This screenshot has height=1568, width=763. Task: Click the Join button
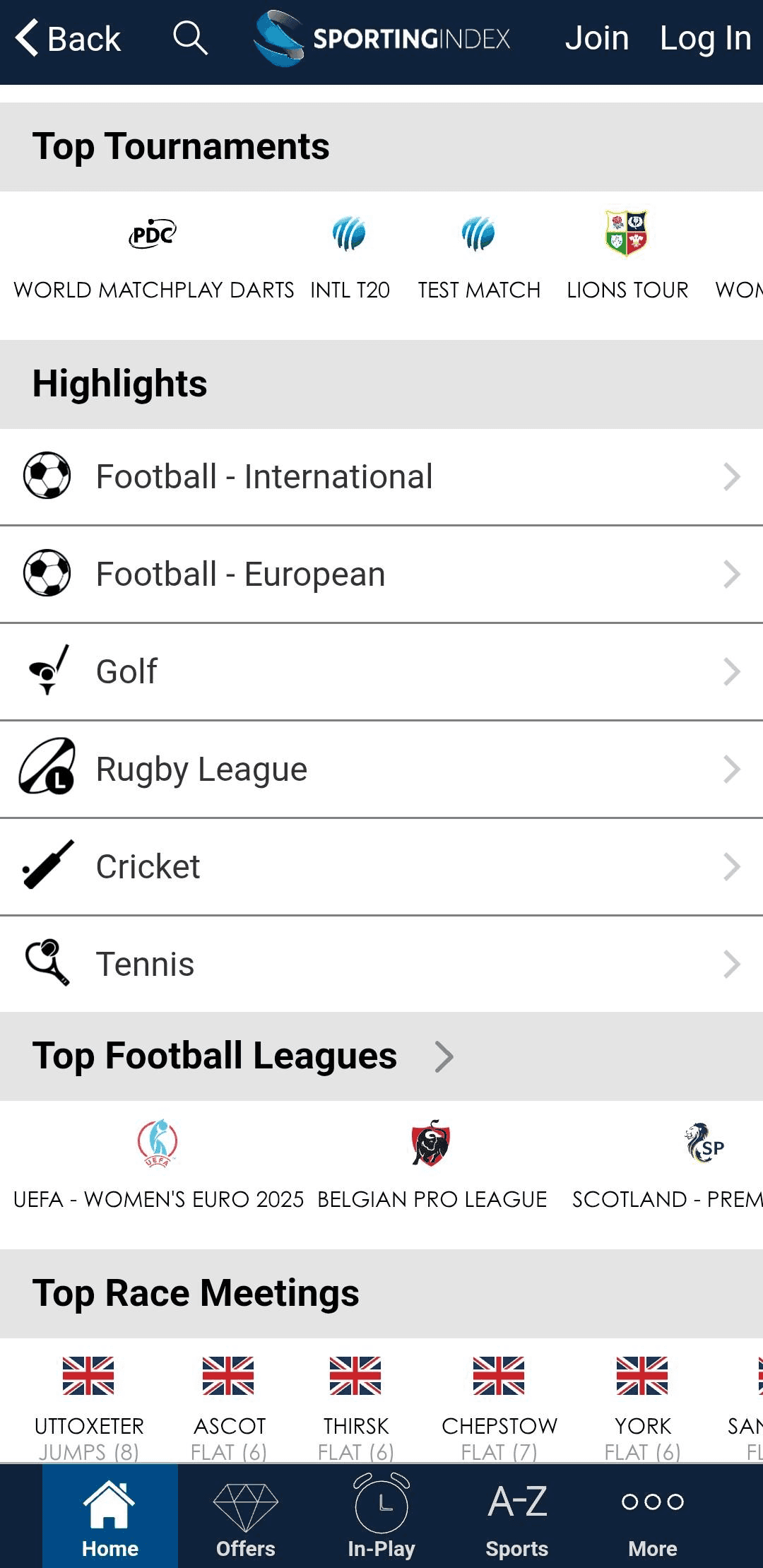tap(597, 39)
